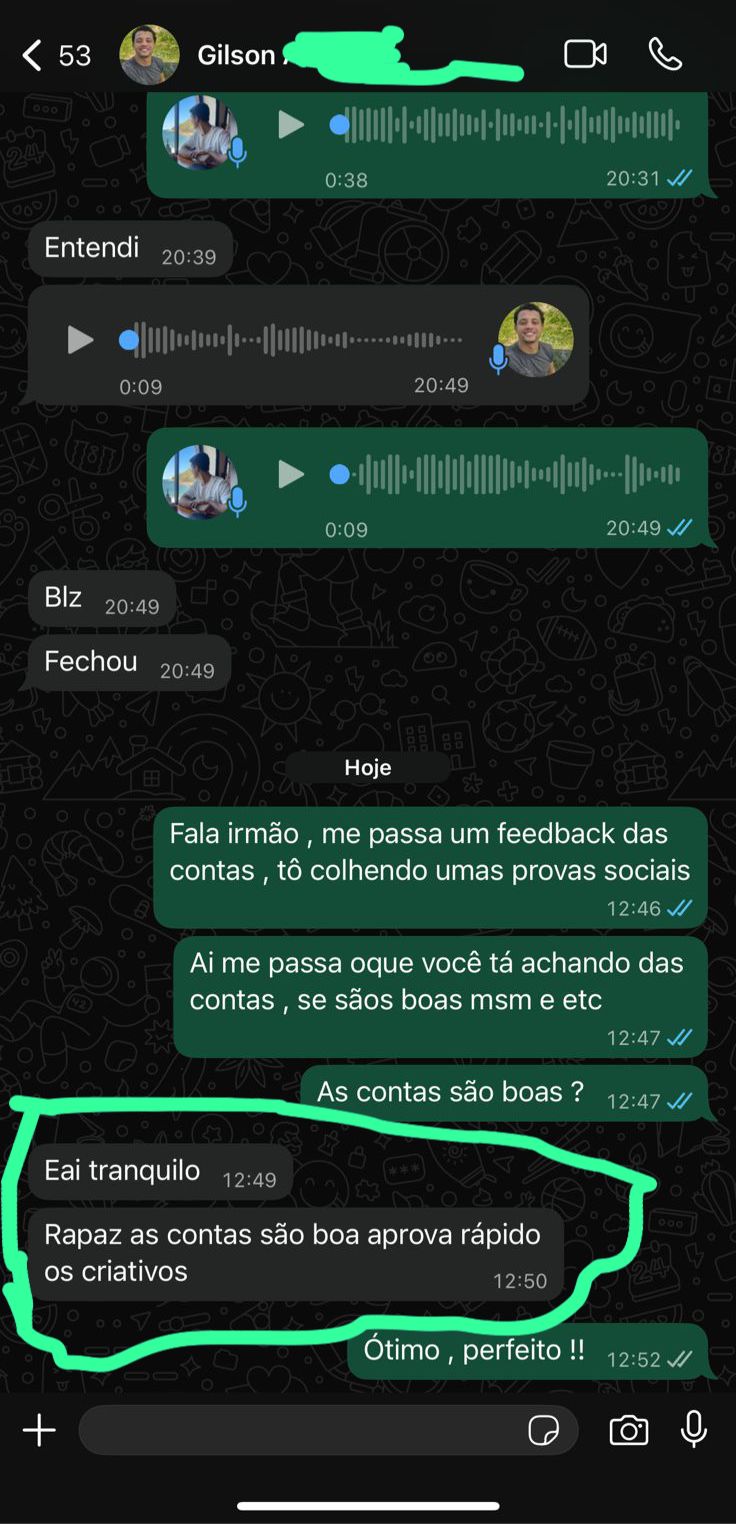Open Gilson's contact info
The width and height of the screenshot is (736, 1524).
[x=237, y=55]
